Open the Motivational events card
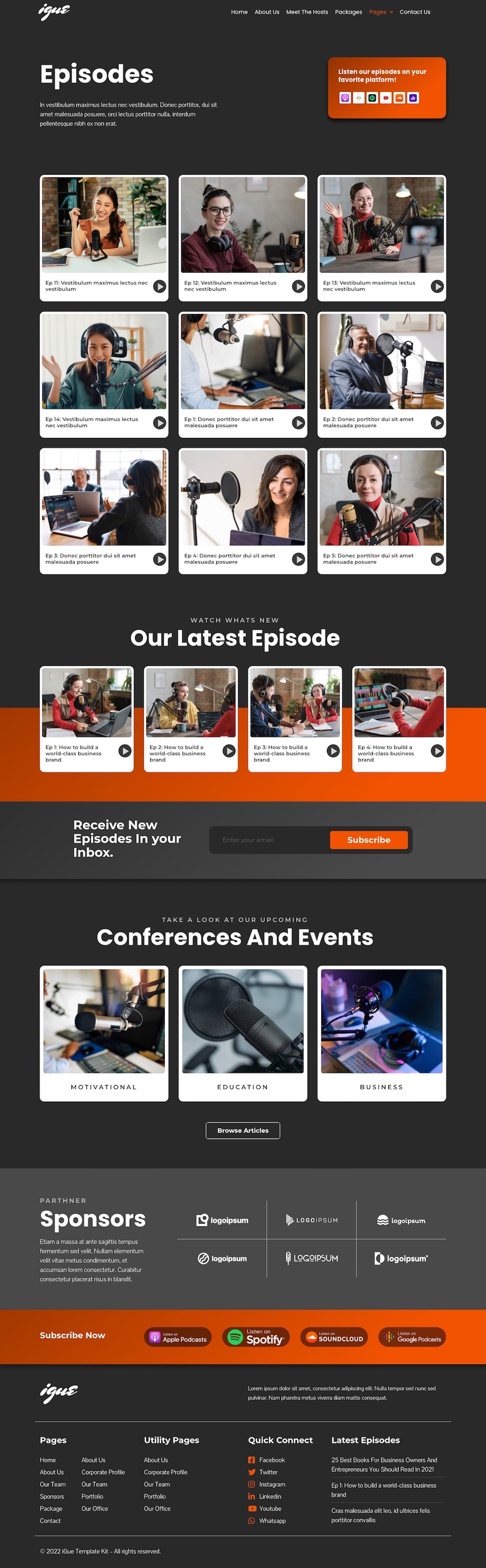 click(x=104, y=1033)
